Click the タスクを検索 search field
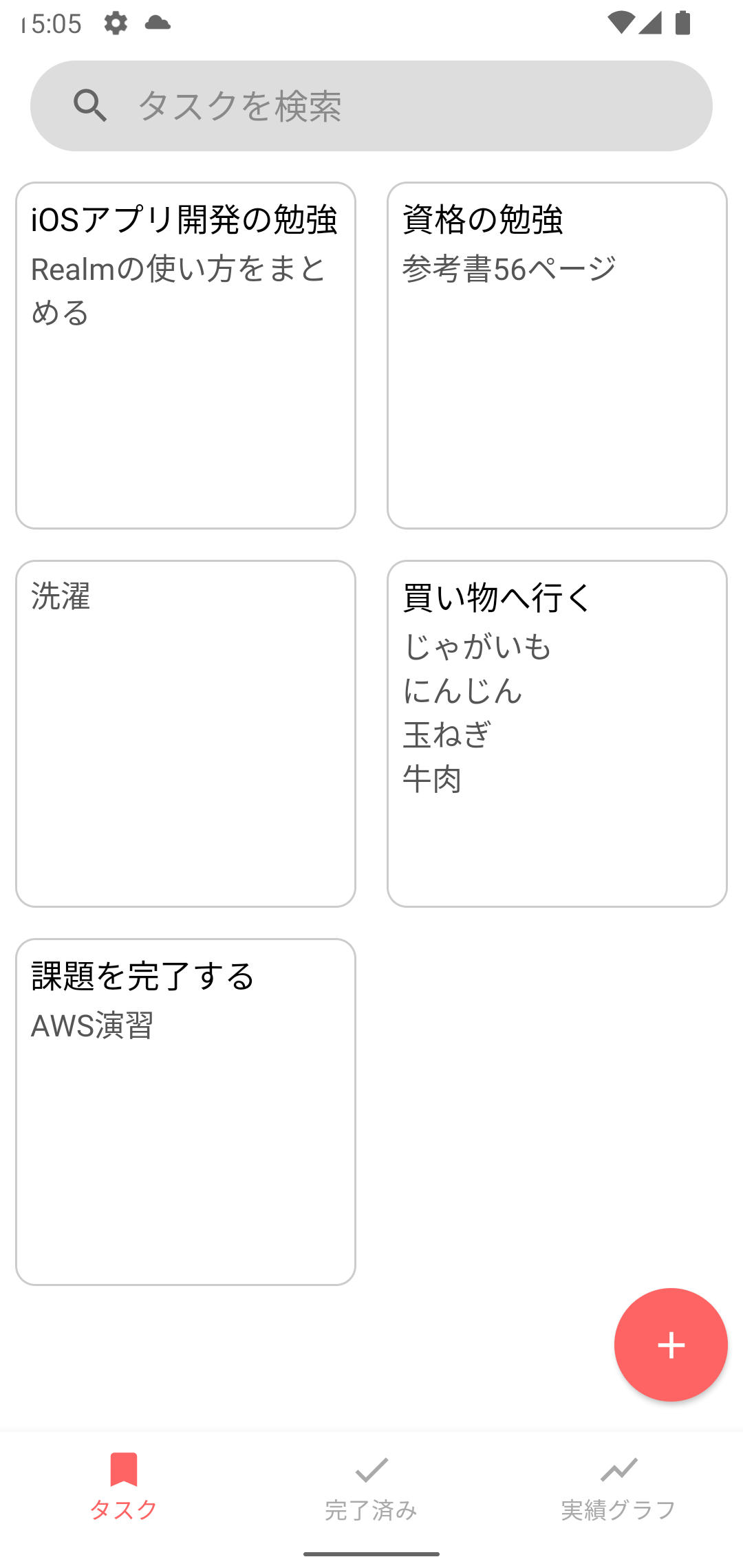Image resolution: width=743 pixels, height=1568 pixels. coord(371,105)
